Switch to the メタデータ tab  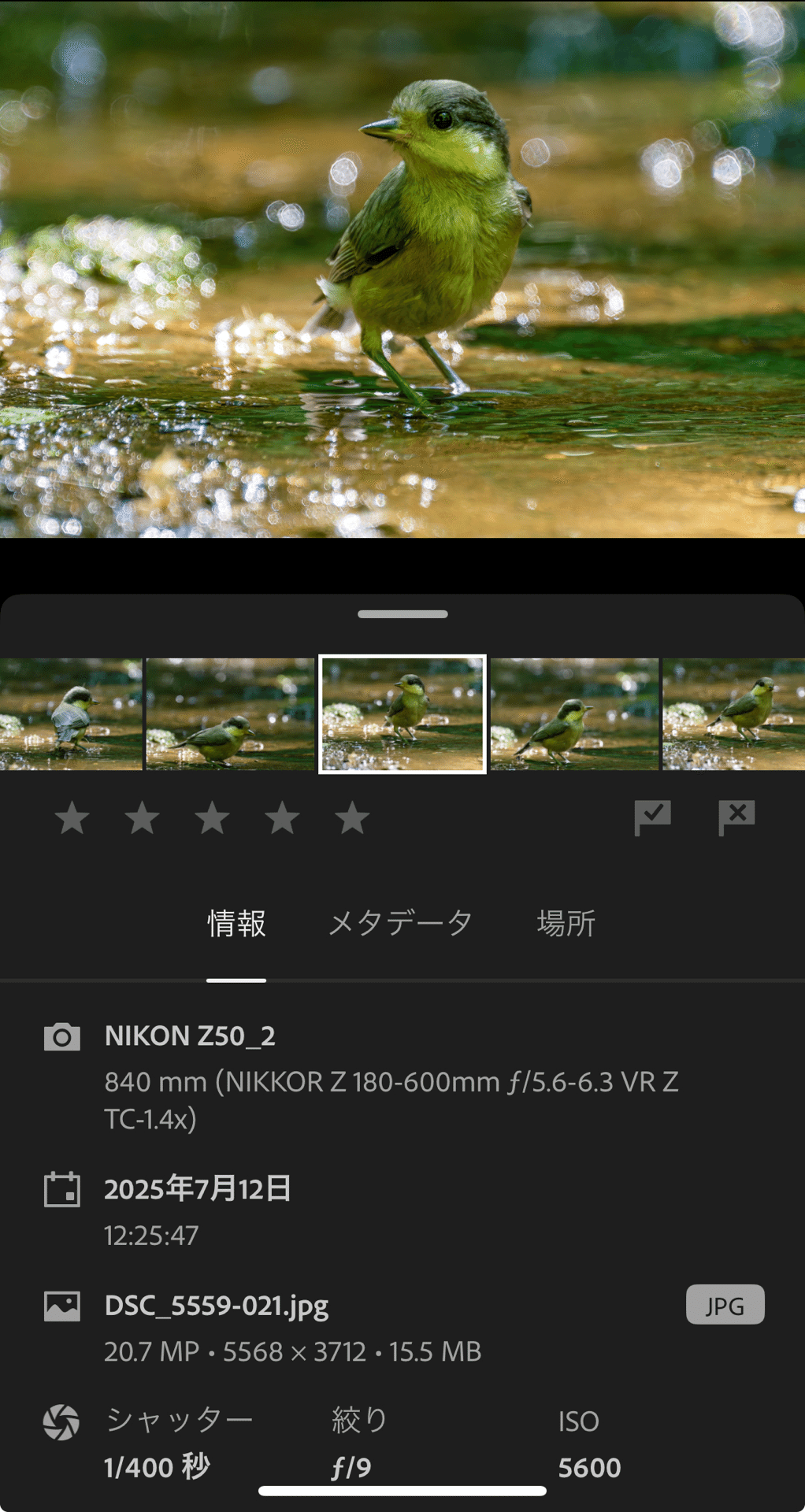pyautogui.click(x=402, y=921)
